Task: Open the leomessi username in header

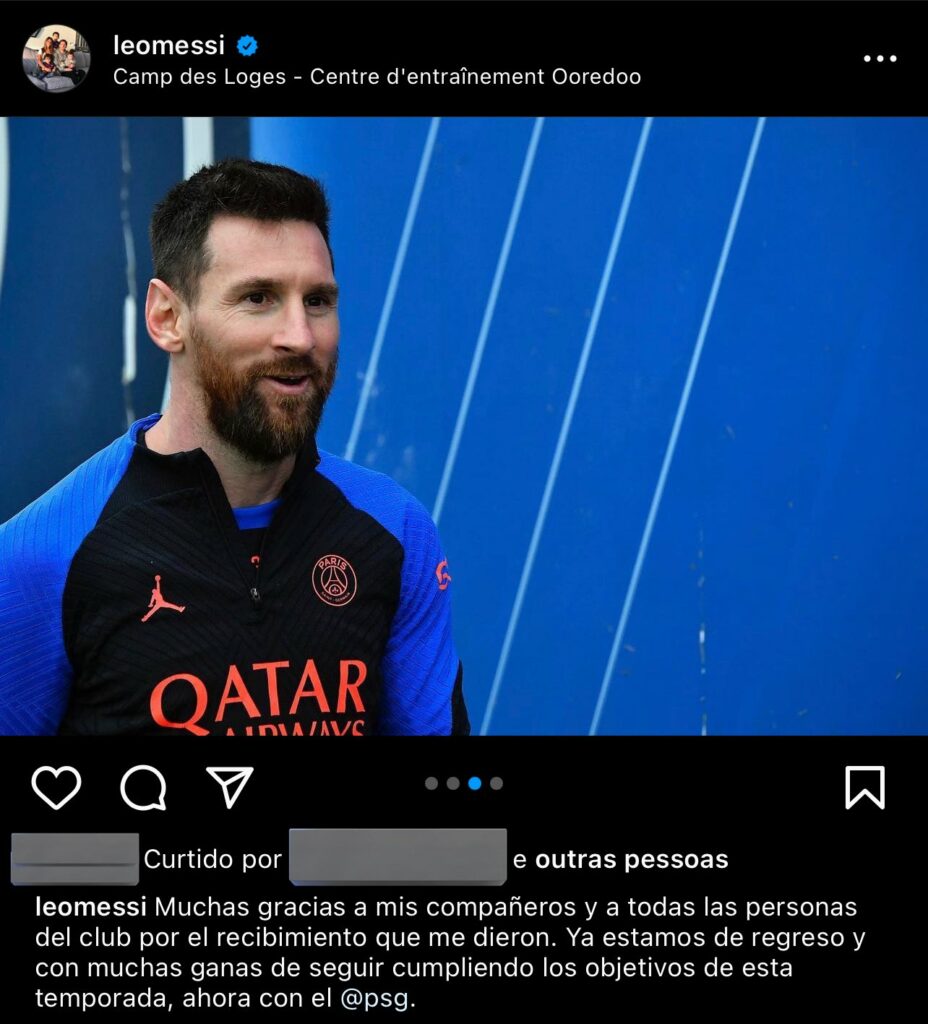Action: coord(169,45)
